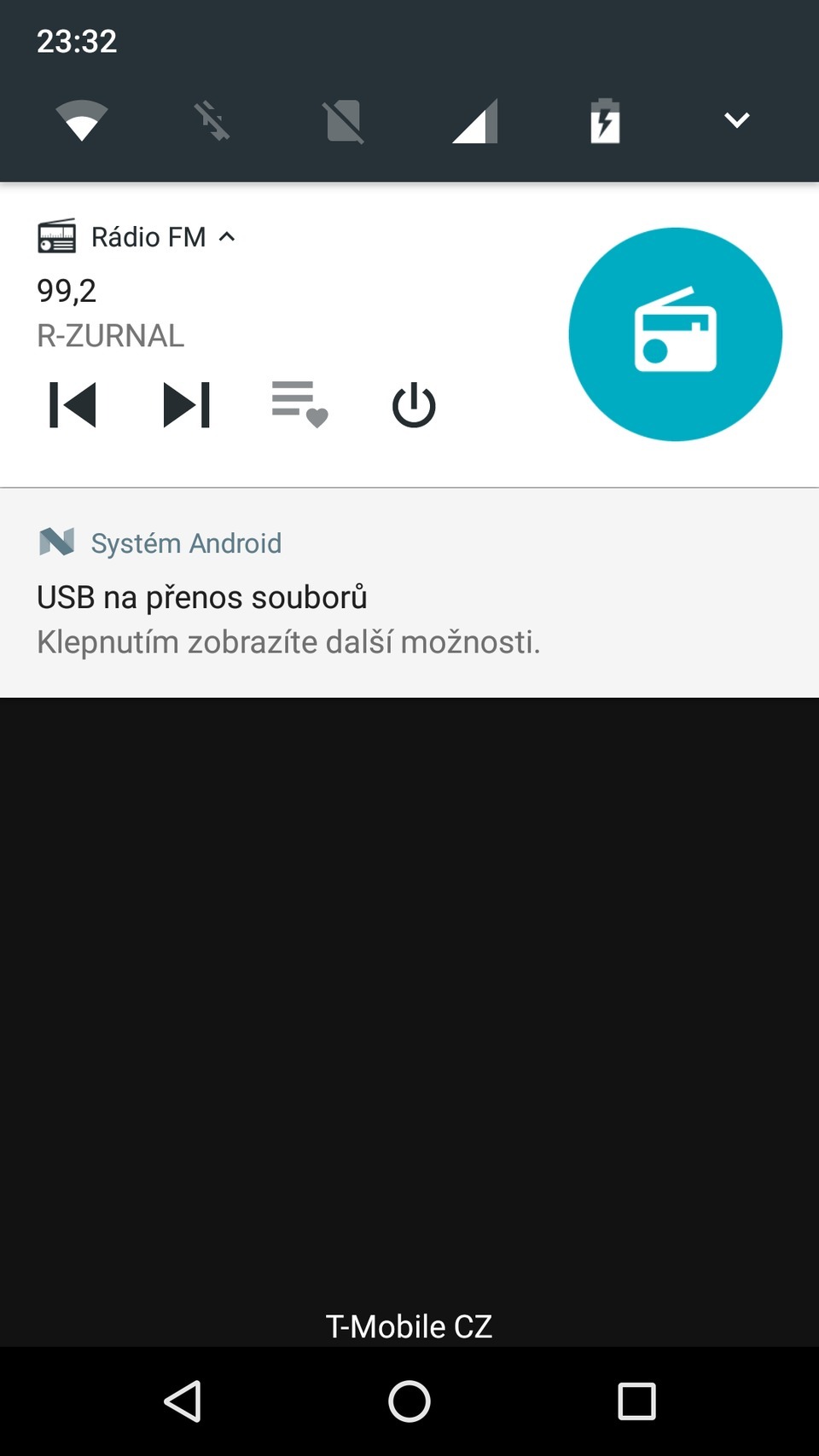Tap the power off radio icon
This screenshot has width=819, height=1456.
(x=415, y=406)
